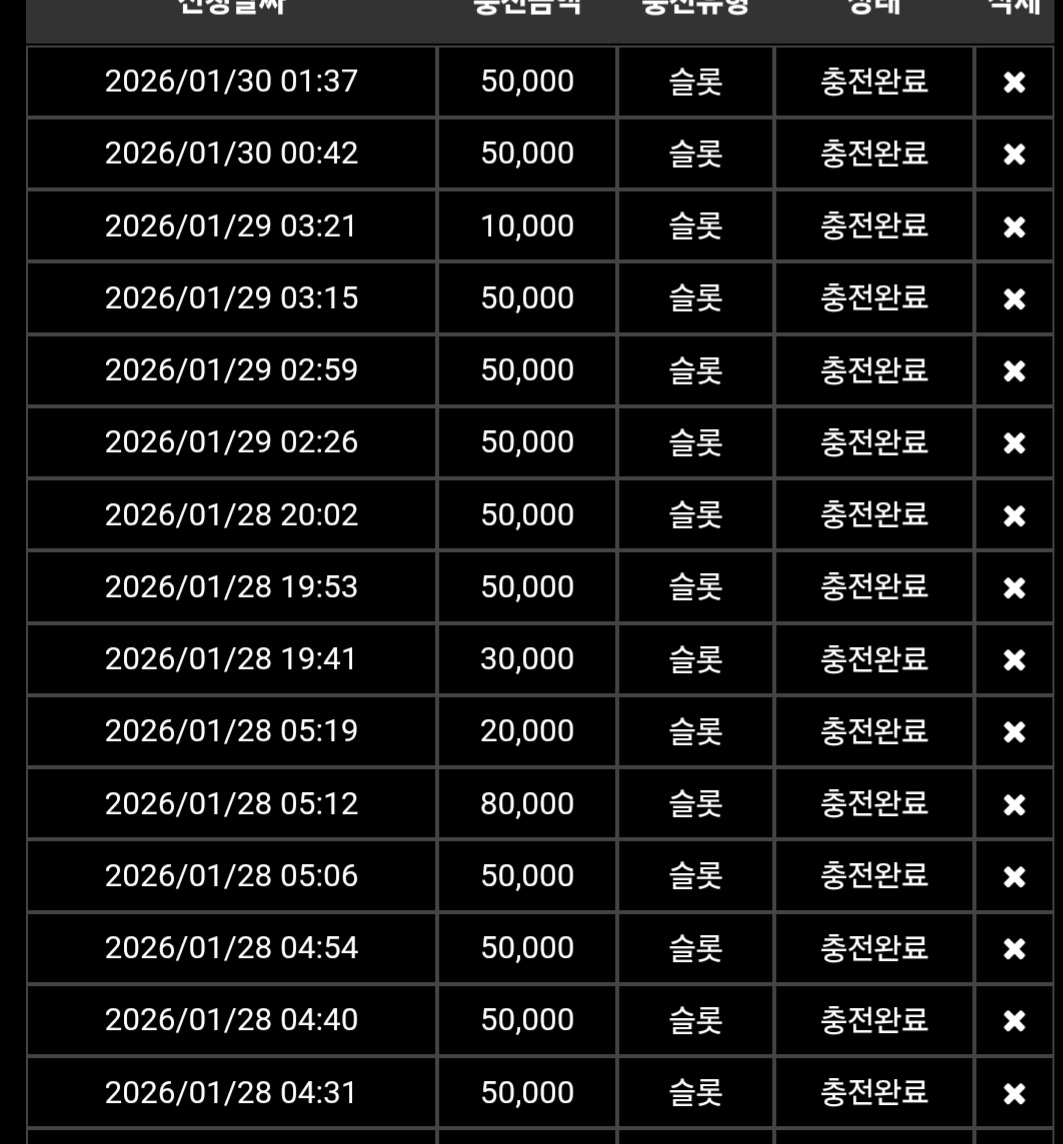
Task: Delete the 80,000 charge from 2026/01/28 05:12
Action: [x=1014, y=805]
